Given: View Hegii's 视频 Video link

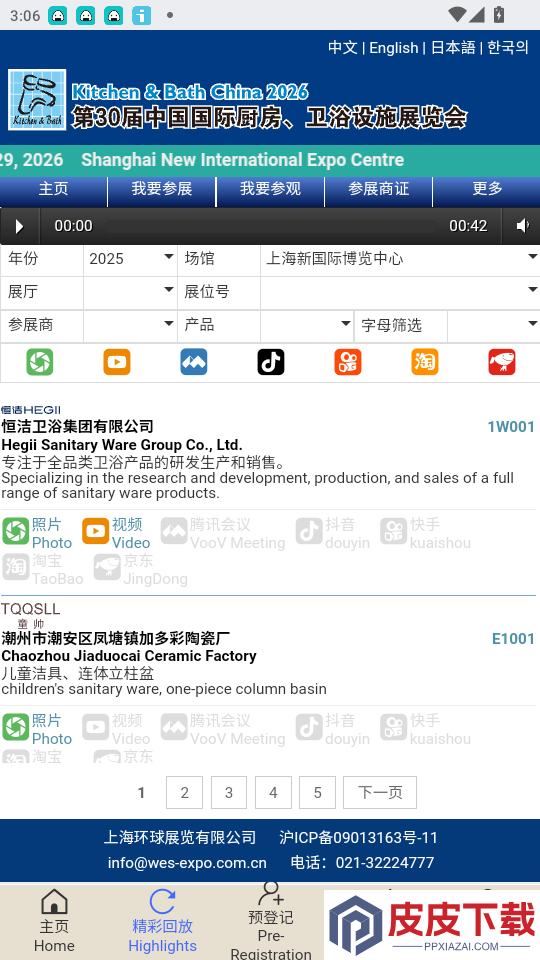Looking at the screenshot, I should pos(116,533).
